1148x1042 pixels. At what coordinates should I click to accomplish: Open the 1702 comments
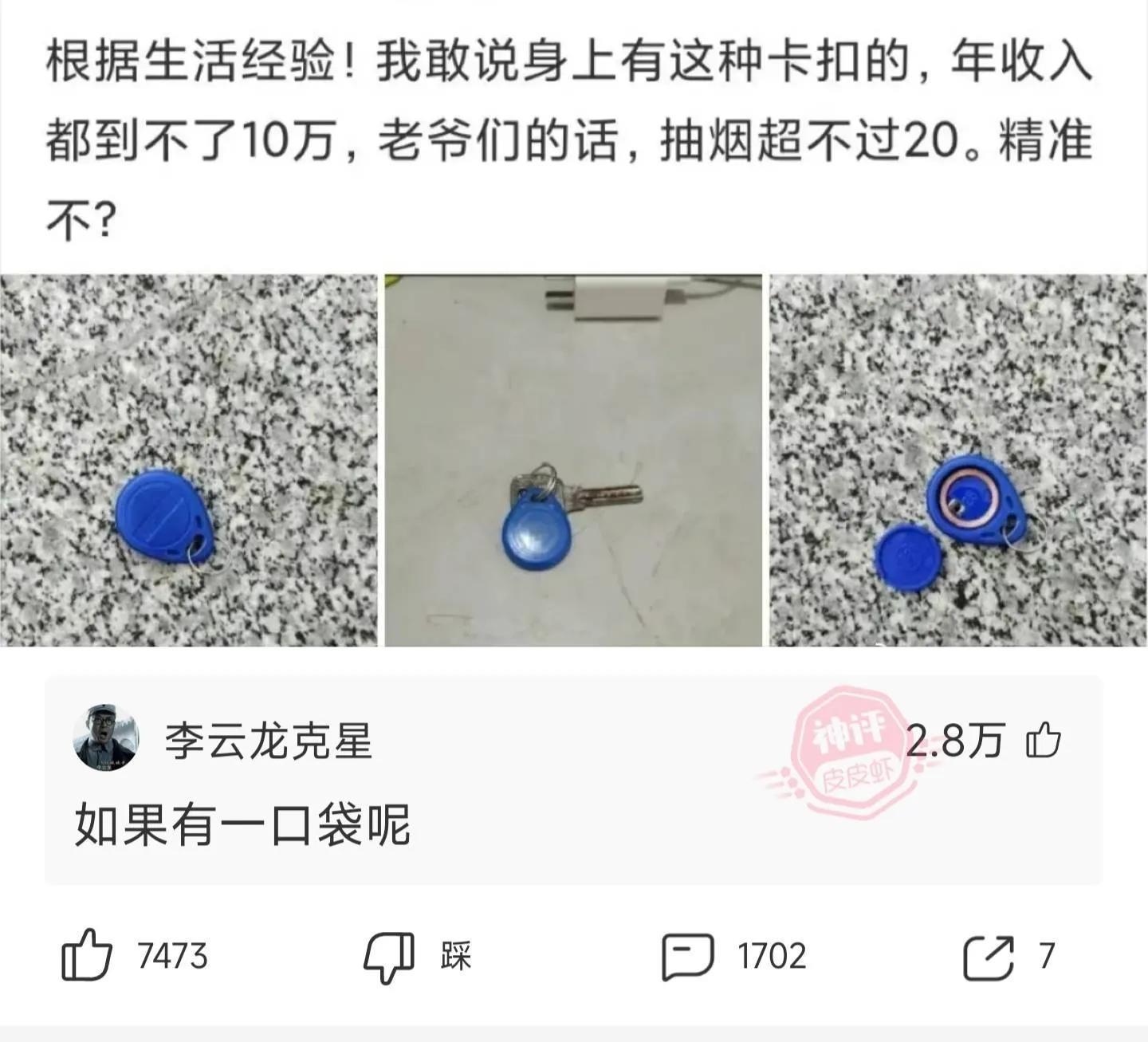[x=689, y=955]
